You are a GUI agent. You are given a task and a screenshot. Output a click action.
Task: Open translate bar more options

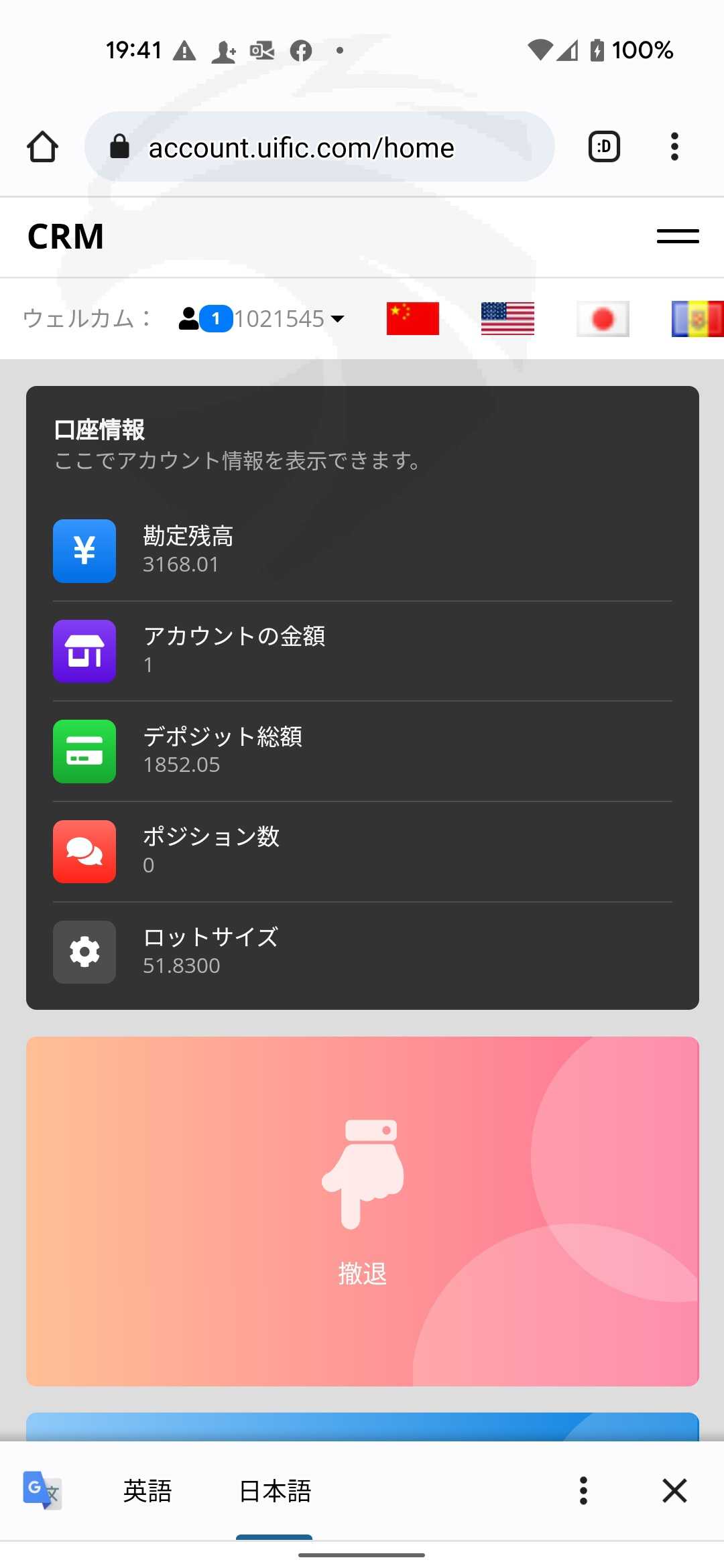[583, 1491]
